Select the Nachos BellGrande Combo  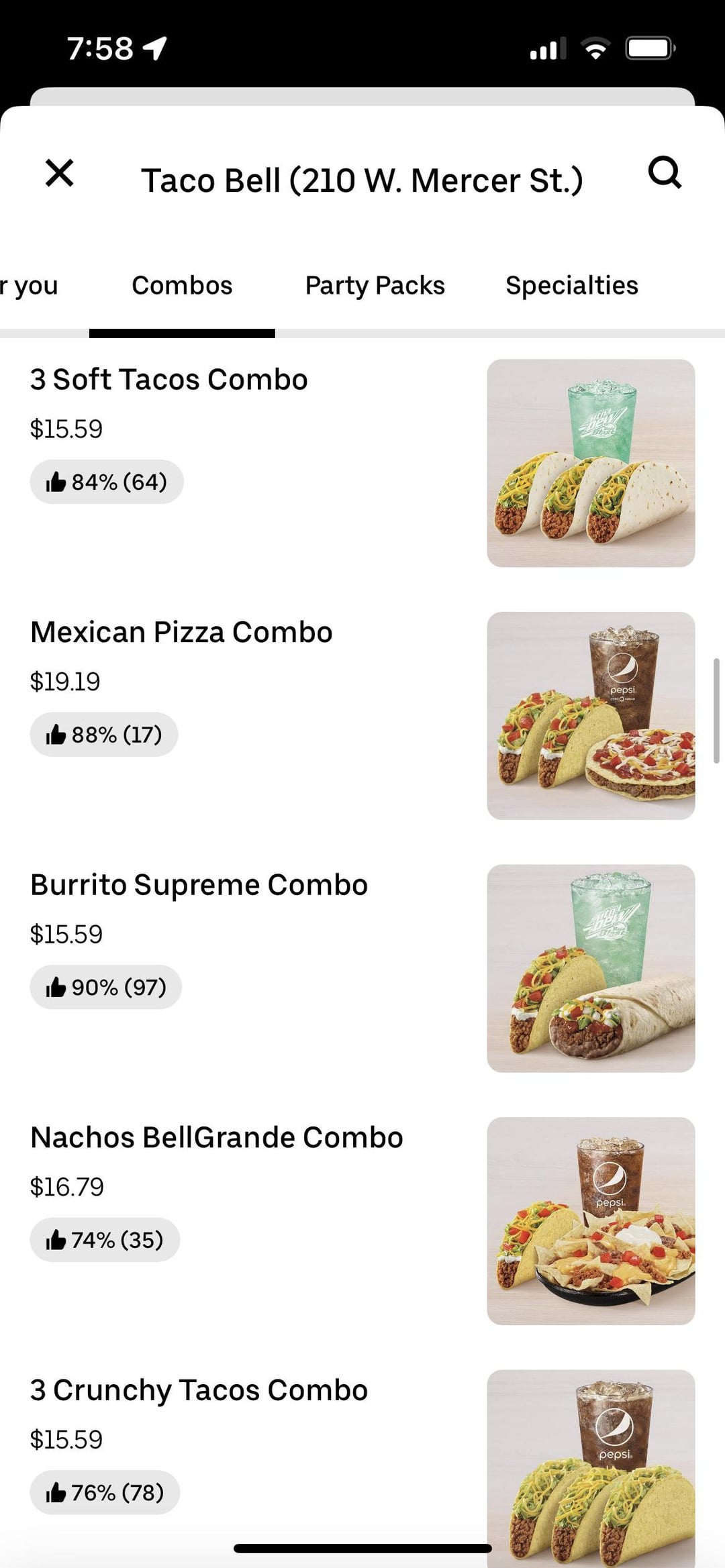pos(362,1221)
